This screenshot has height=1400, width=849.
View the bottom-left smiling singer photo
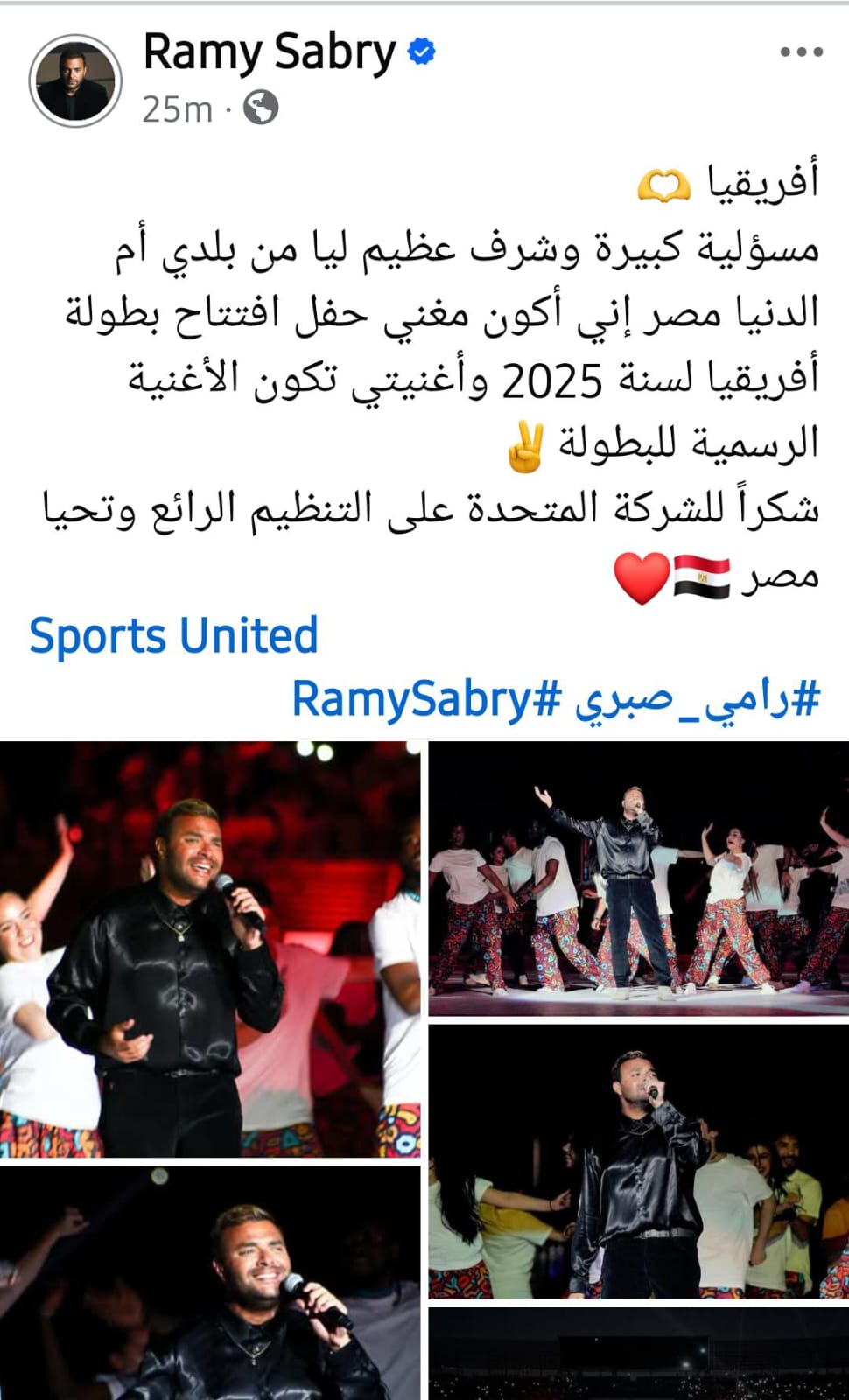coord(210,1284)
